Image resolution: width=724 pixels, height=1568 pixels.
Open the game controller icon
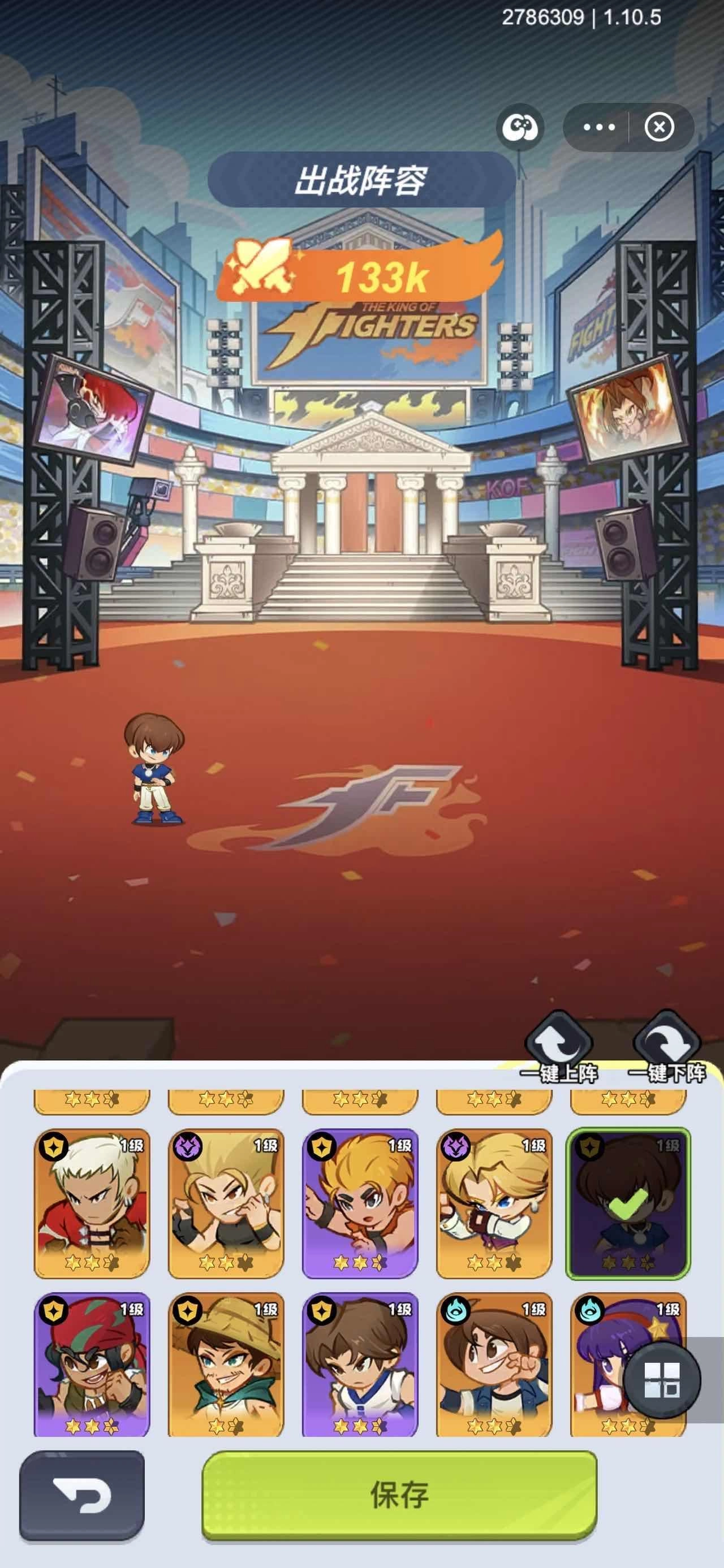(519, 127)
